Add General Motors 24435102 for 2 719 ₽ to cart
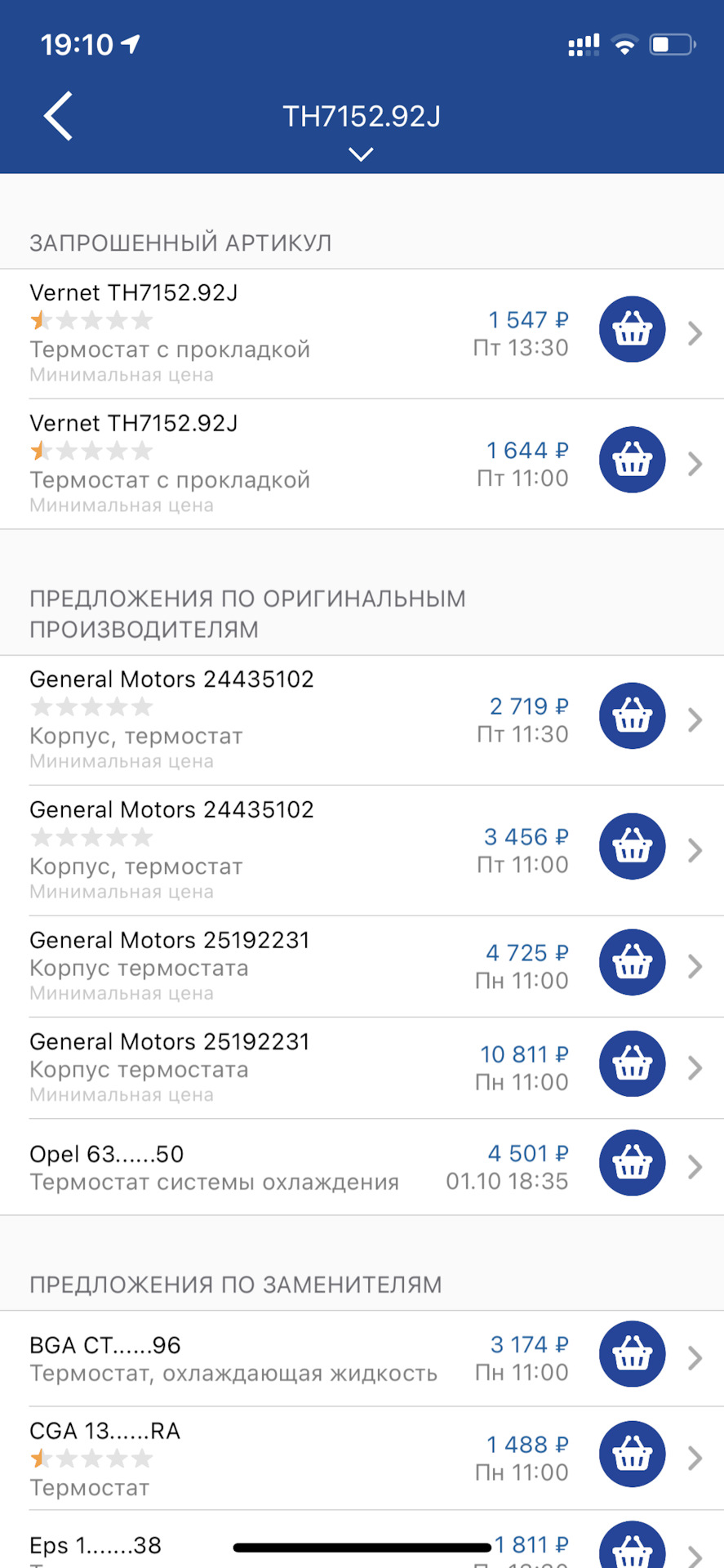The image size is (724, 1568). pos(632,715)
